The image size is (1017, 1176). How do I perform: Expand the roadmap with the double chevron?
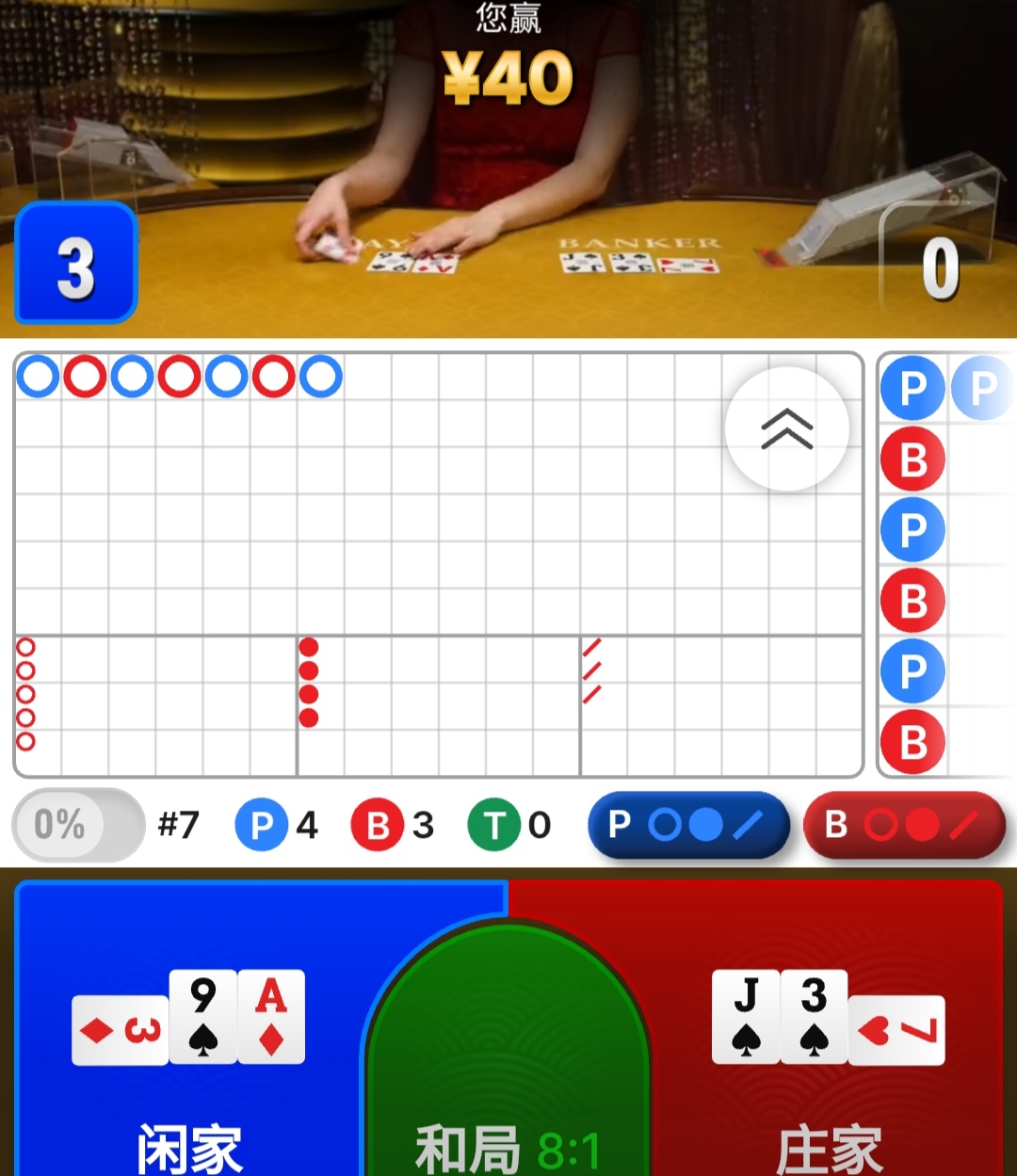[x=787, y=429]
